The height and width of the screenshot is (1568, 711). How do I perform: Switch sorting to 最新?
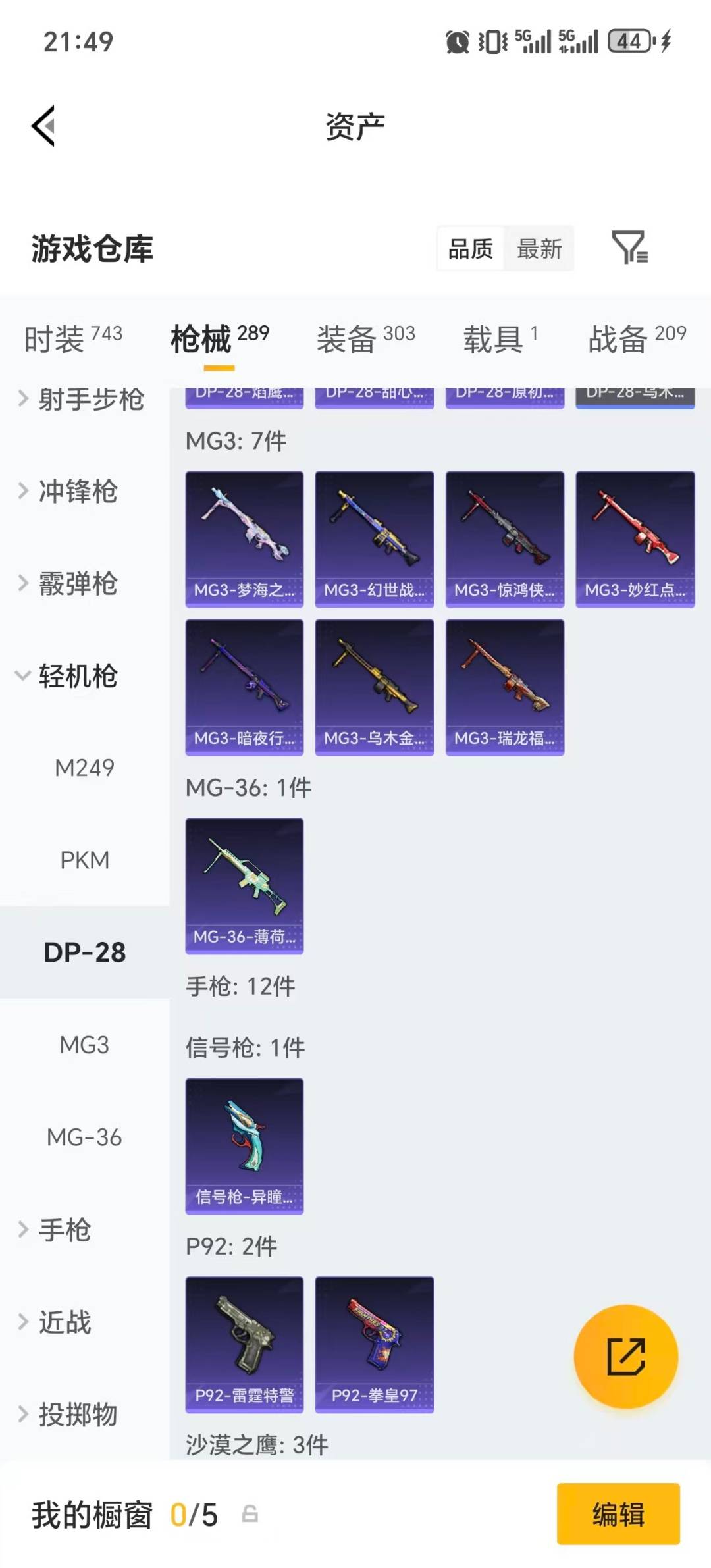539,249
